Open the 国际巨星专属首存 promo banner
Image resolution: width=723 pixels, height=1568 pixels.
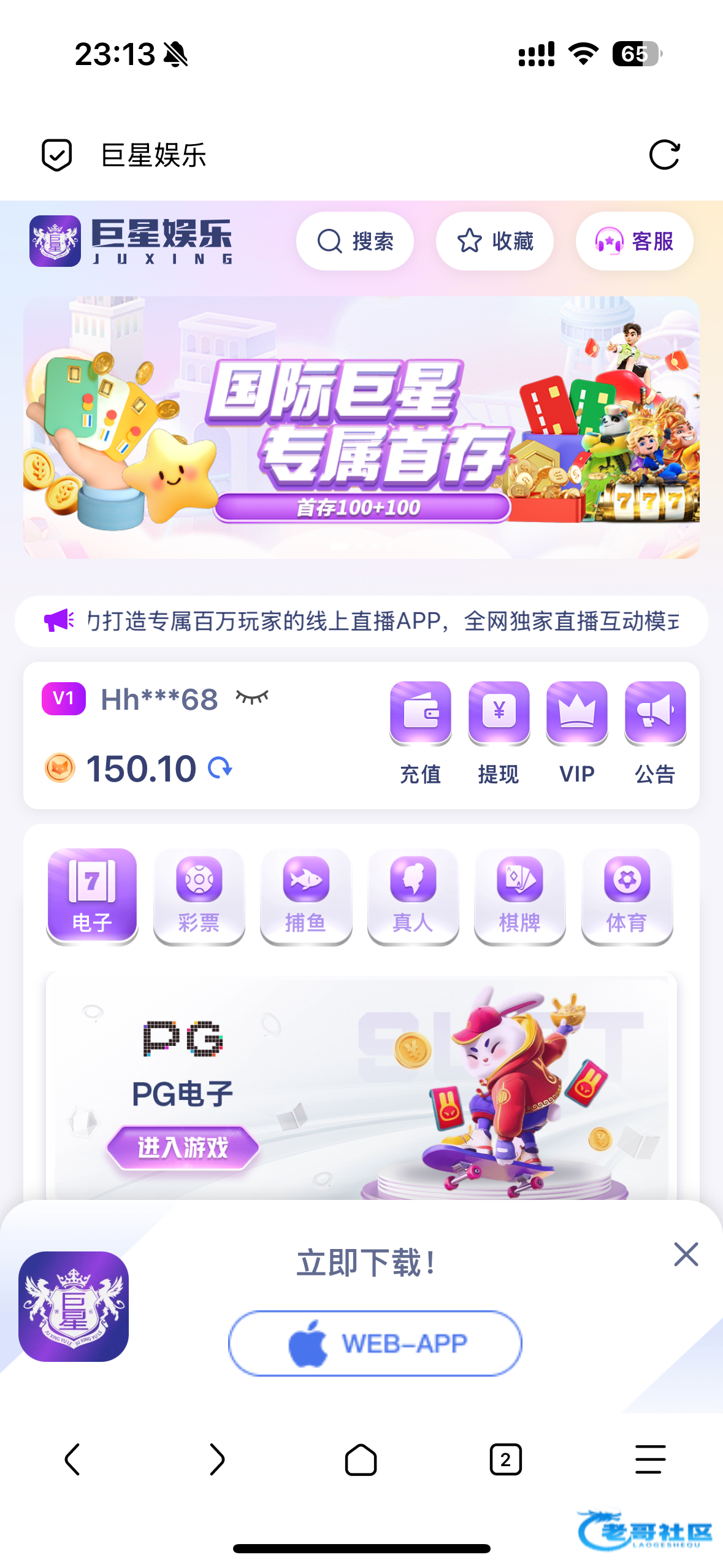(x=361, y=428)
